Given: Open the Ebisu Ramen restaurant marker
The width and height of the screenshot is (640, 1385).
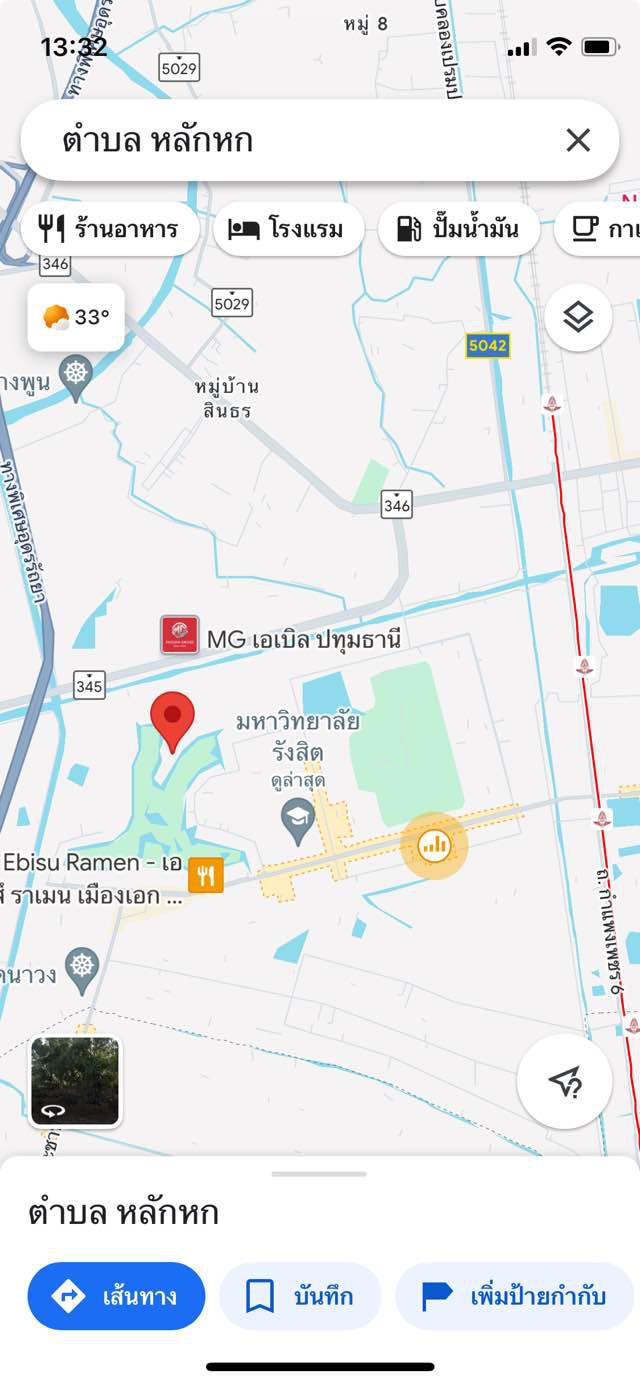Looking at the screenshot, I should [206, 875].
